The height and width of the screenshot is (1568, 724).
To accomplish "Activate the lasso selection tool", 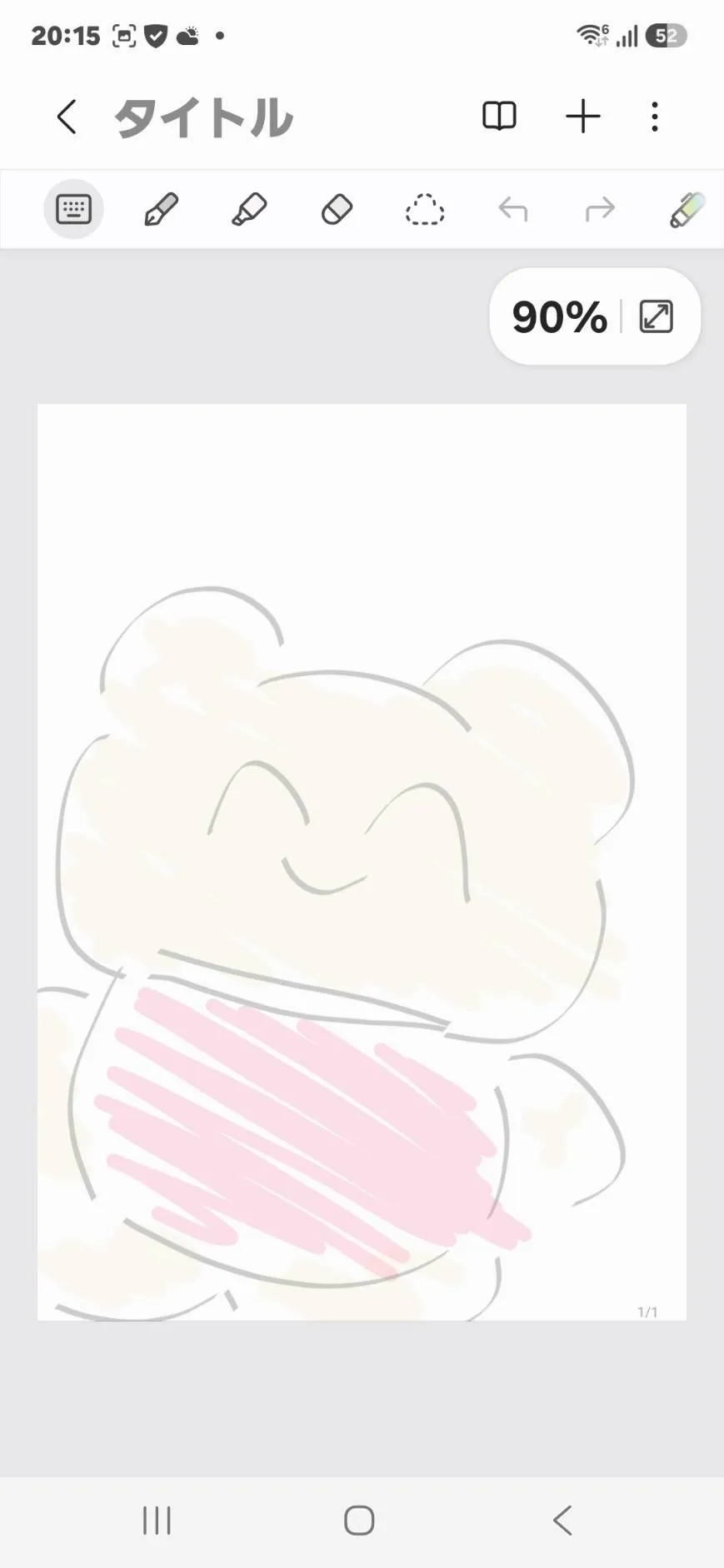I will (425, 210).
